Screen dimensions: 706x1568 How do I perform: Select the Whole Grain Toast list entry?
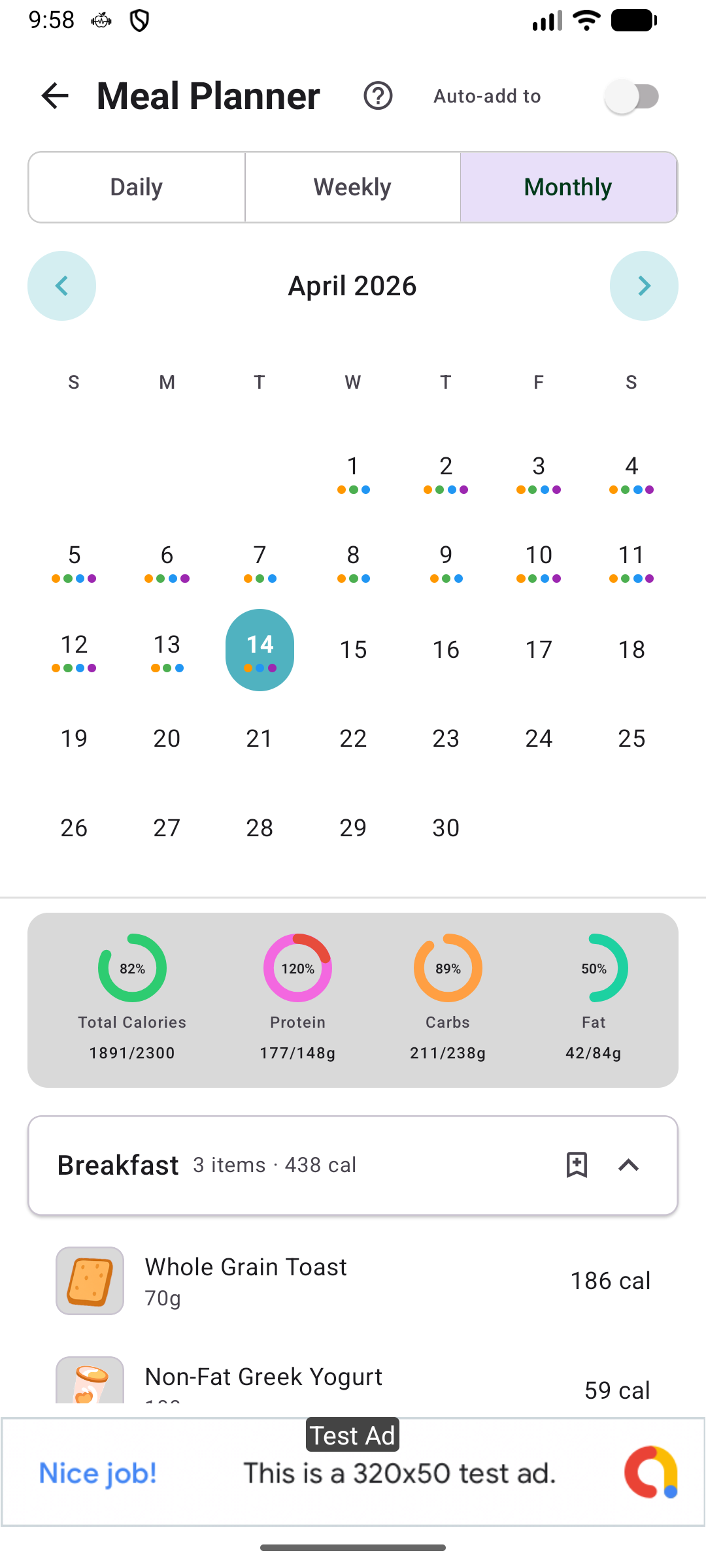point(353,1280)
